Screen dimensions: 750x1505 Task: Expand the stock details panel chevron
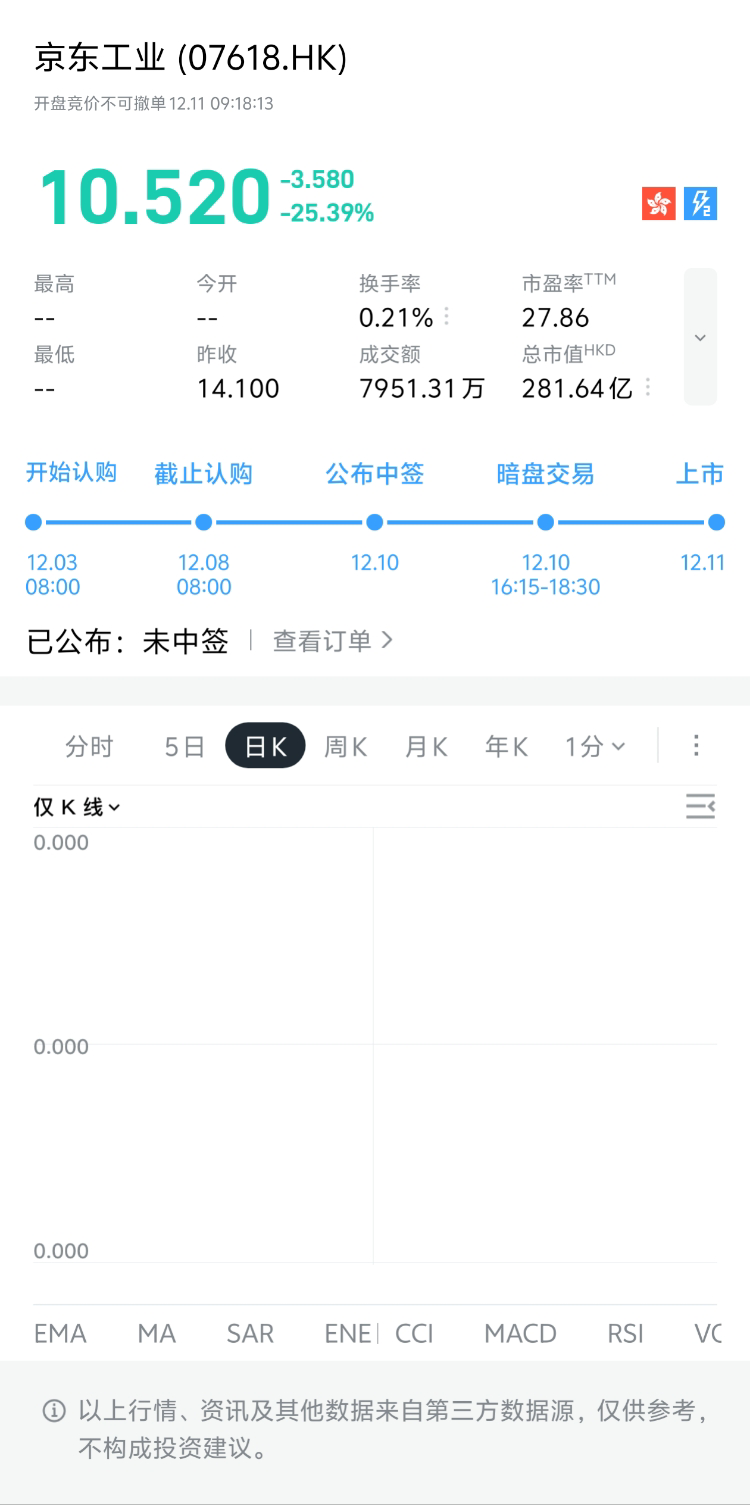pos(700,337)
